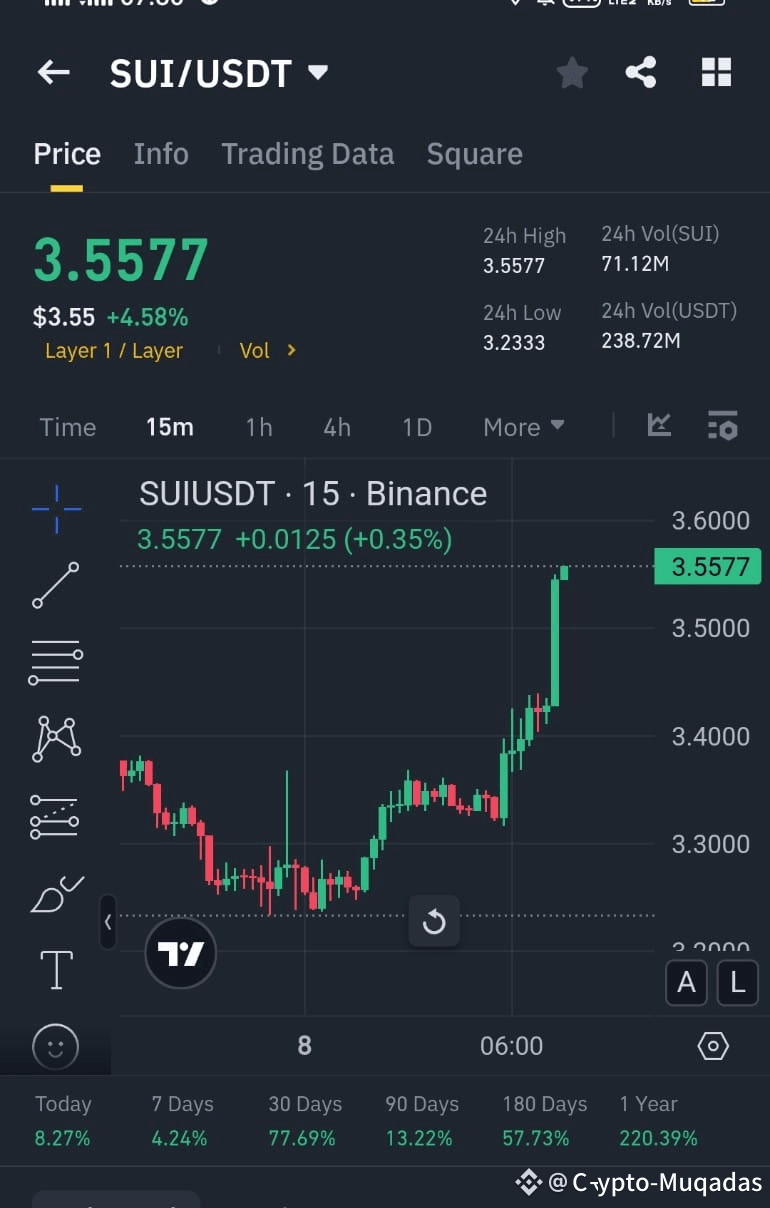This screenshot has width=770, height=1208.
Task: Switch to the Trading Data tab
Action: click(x=307, y=154)
